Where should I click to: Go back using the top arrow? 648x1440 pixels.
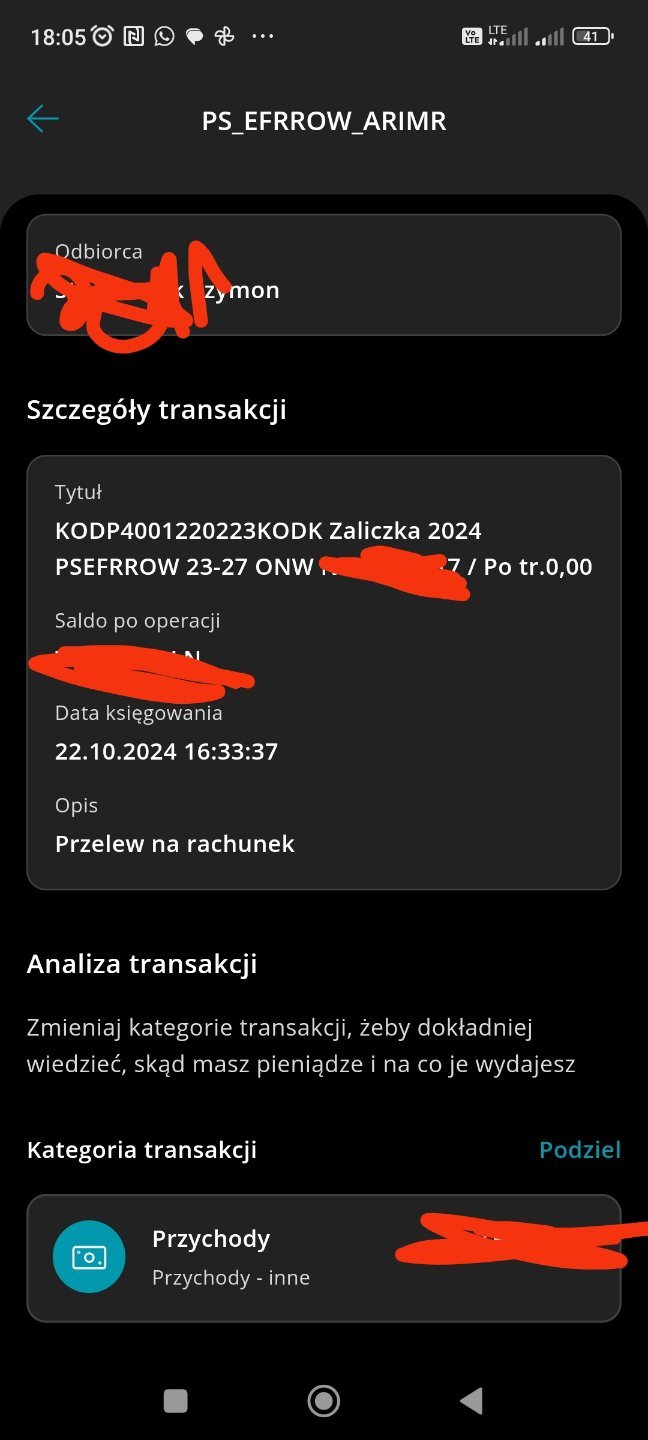[43, 120]
